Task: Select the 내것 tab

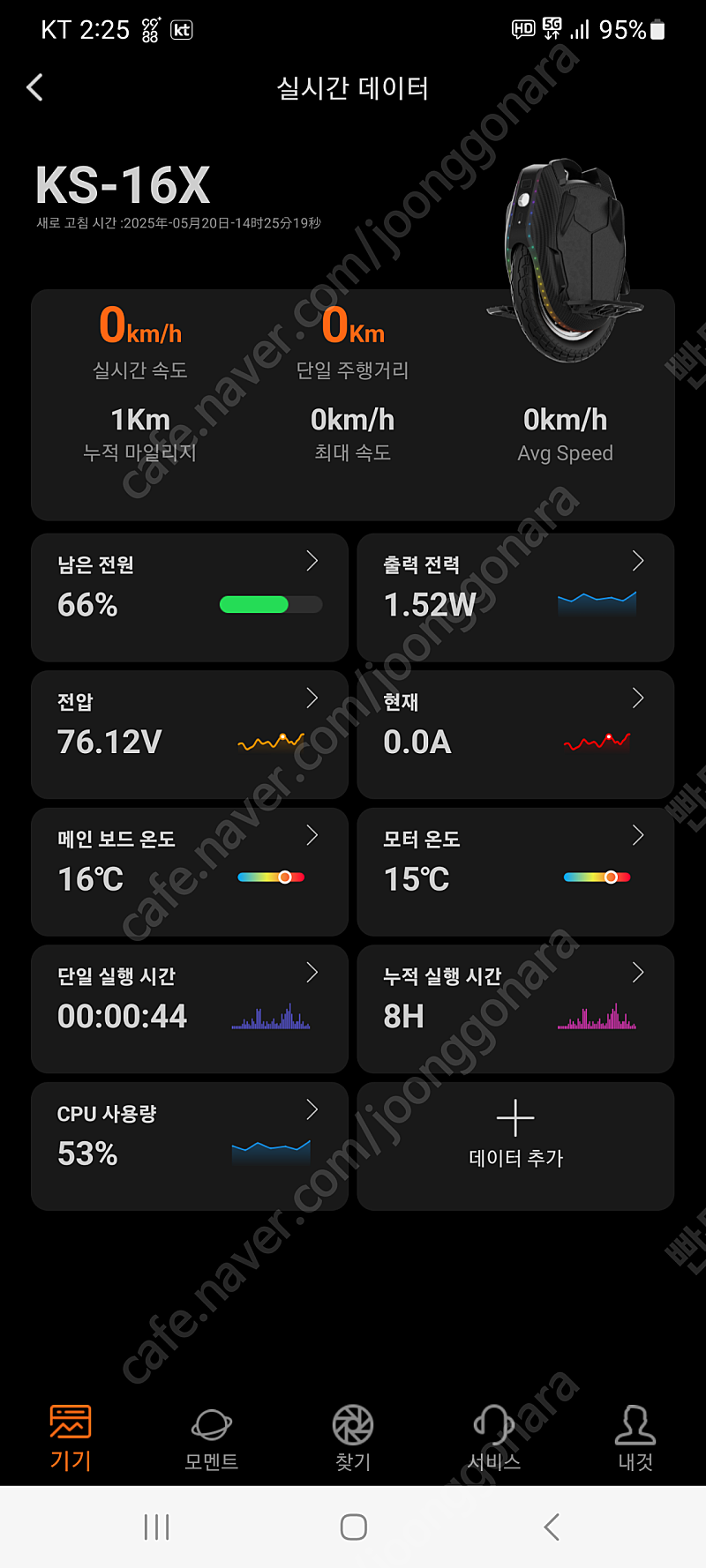Action: tap(635, 1437)
